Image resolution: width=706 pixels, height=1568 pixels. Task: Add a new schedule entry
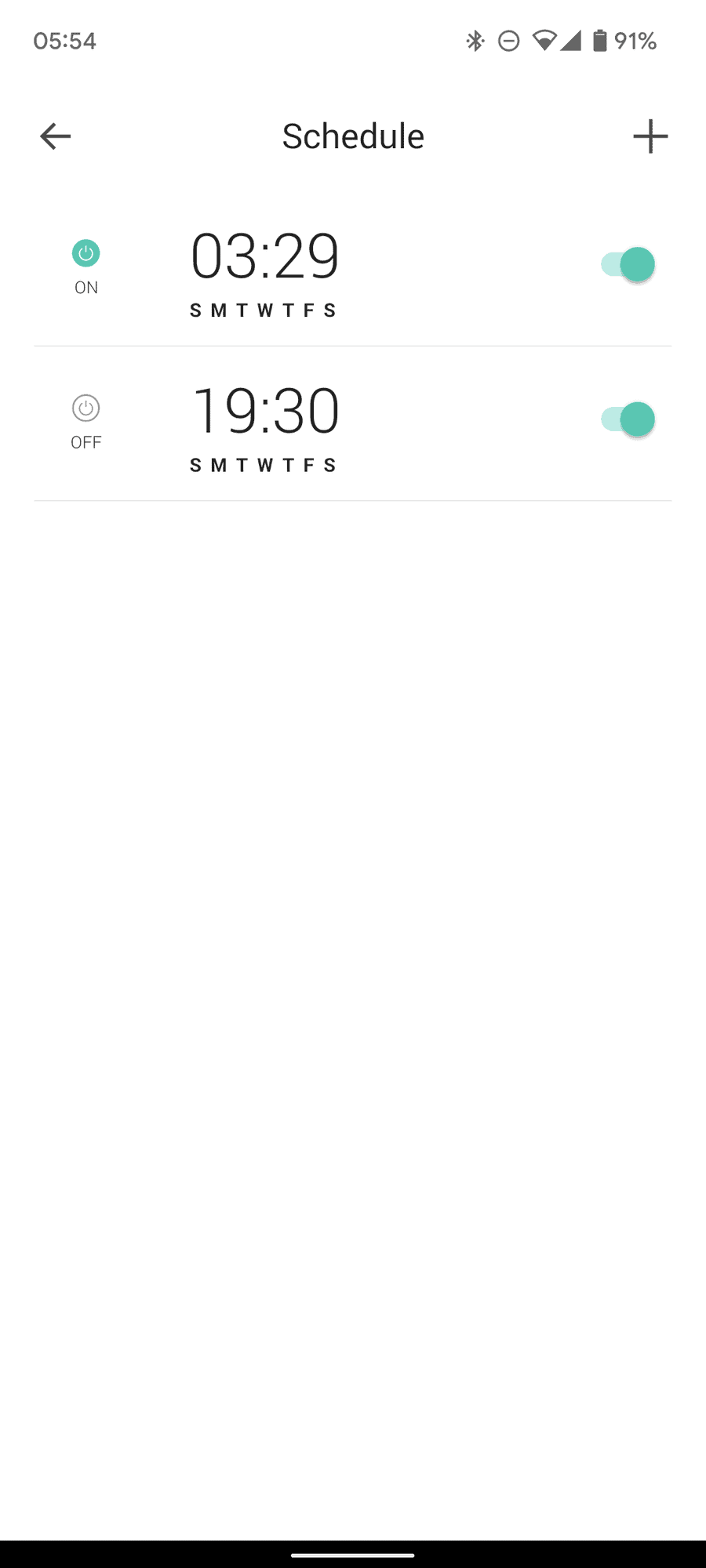point(650,136)
